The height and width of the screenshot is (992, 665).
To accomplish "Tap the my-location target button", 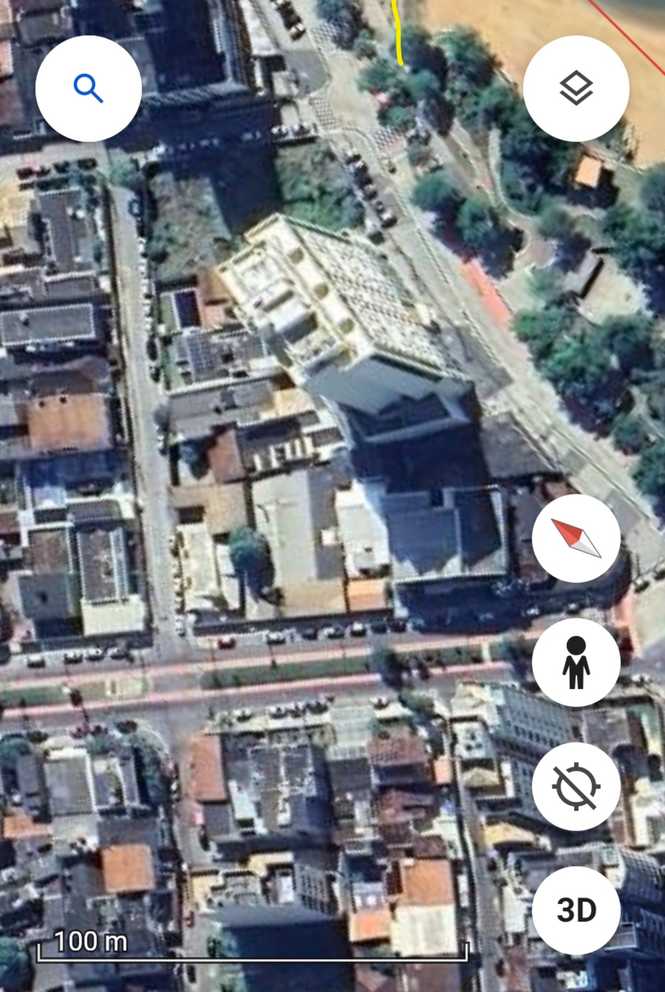I will point(576,786).
